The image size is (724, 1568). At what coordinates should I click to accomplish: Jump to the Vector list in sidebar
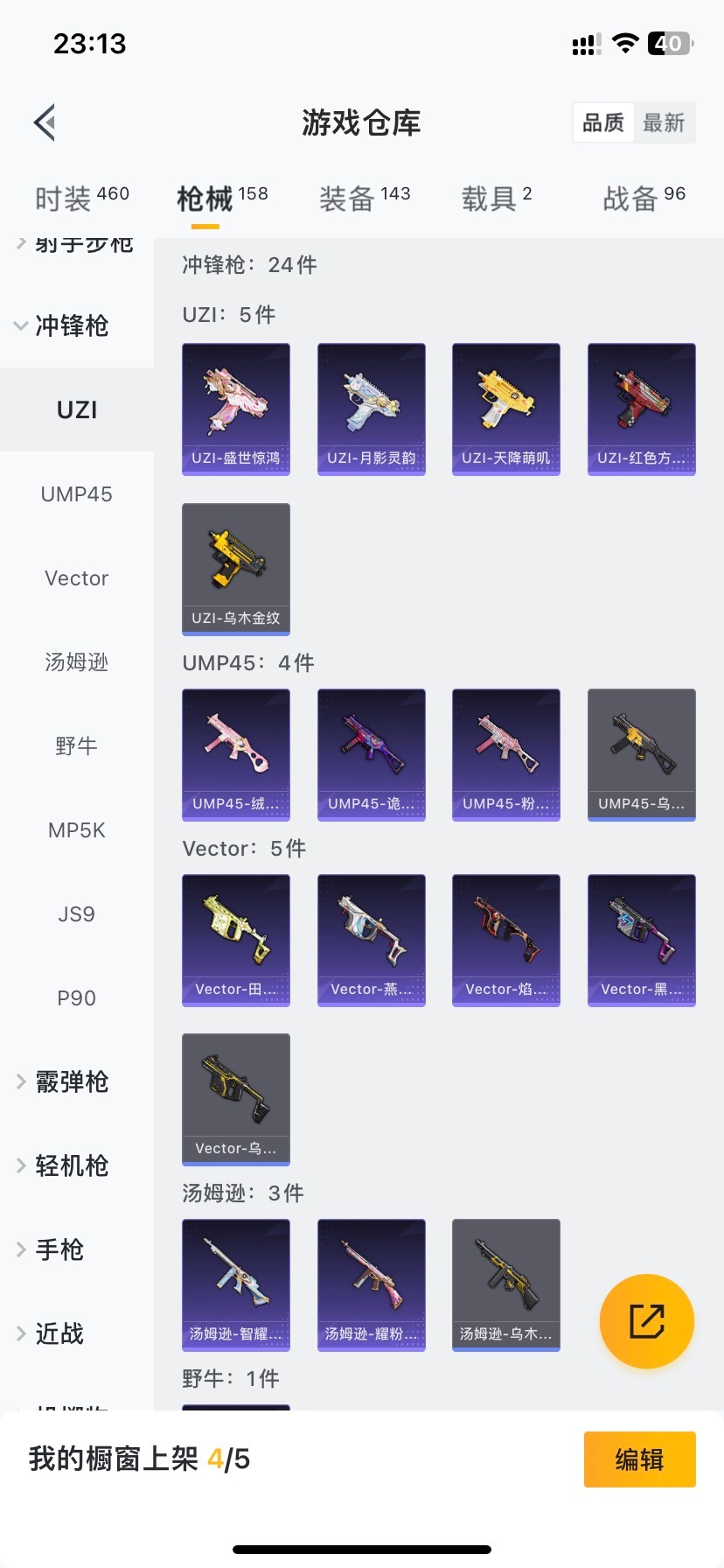tap(77, 578)
